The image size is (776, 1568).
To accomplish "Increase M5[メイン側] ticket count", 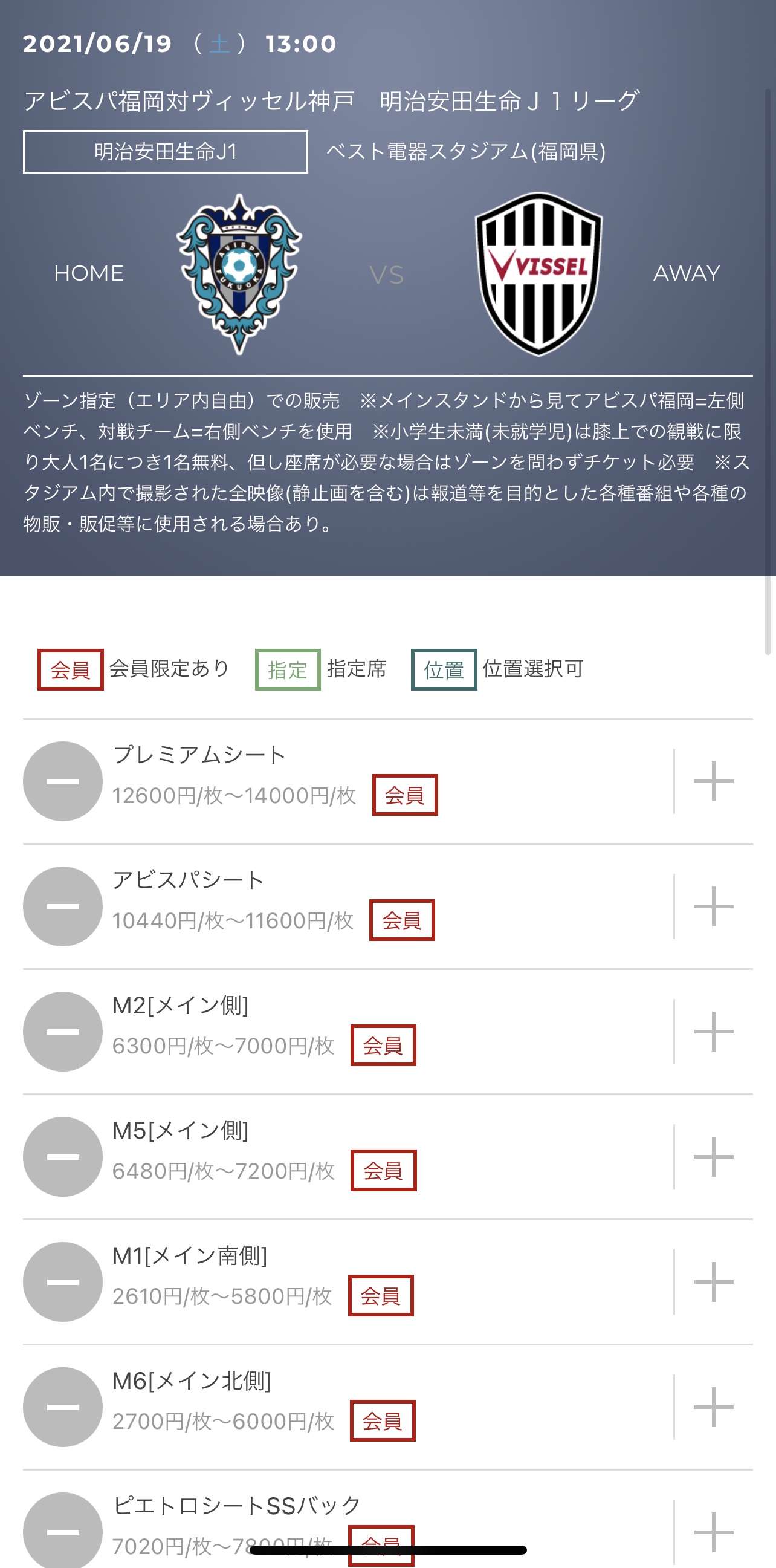I will (x=713, y=1157).
